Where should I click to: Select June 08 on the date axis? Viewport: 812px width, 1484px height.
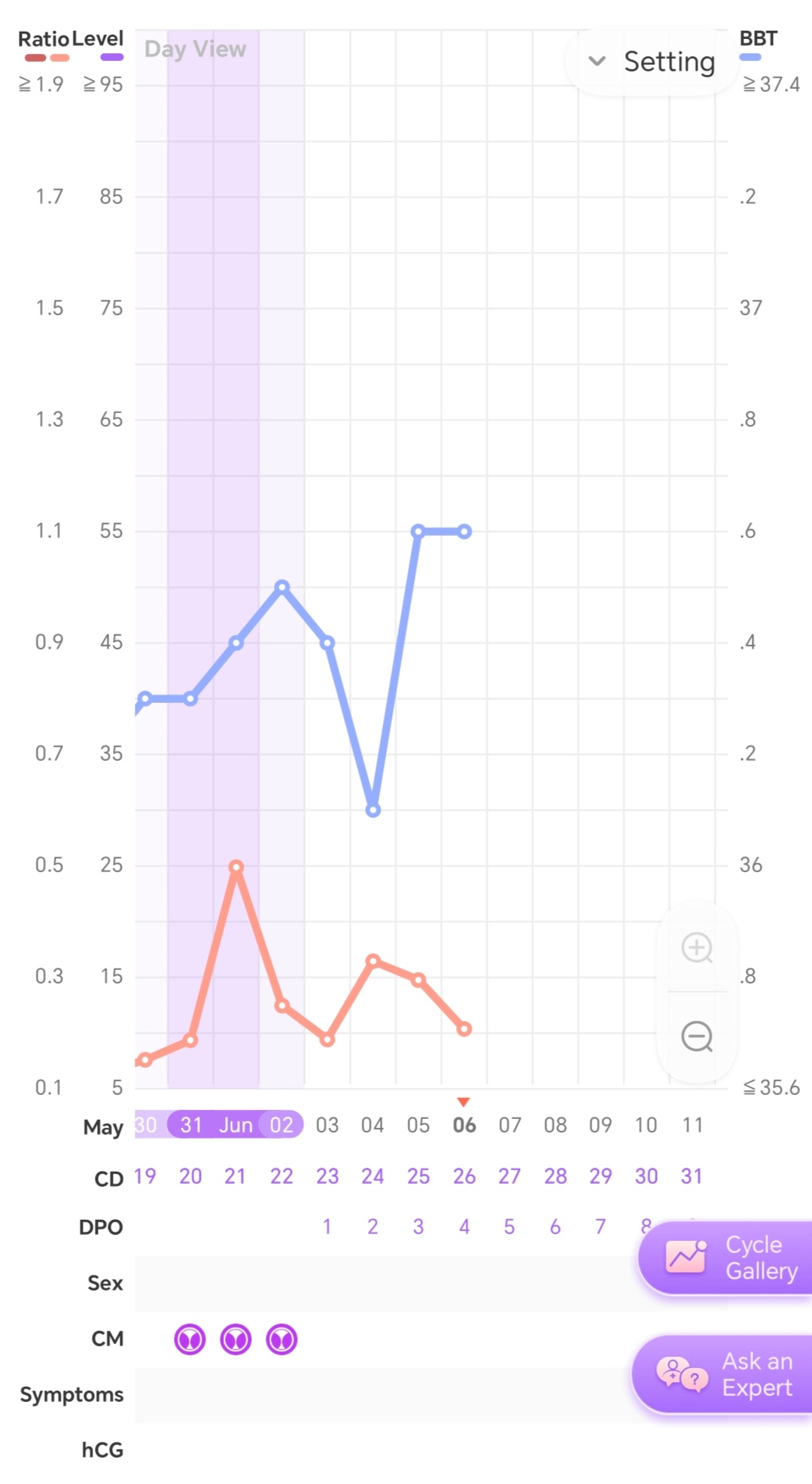555,1125
